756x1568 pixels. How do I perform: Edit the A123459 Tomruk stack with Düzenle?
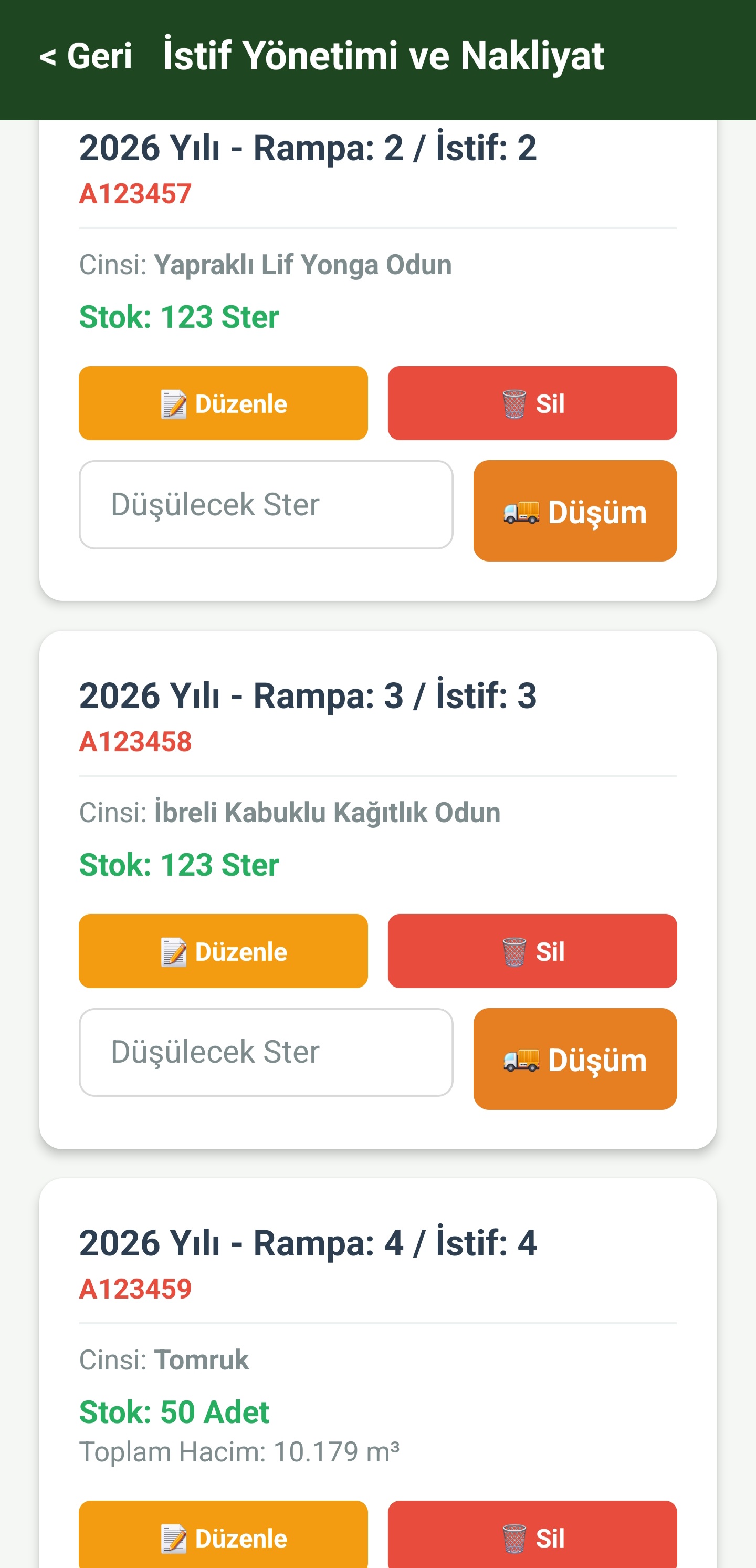tap(223, 1534)
